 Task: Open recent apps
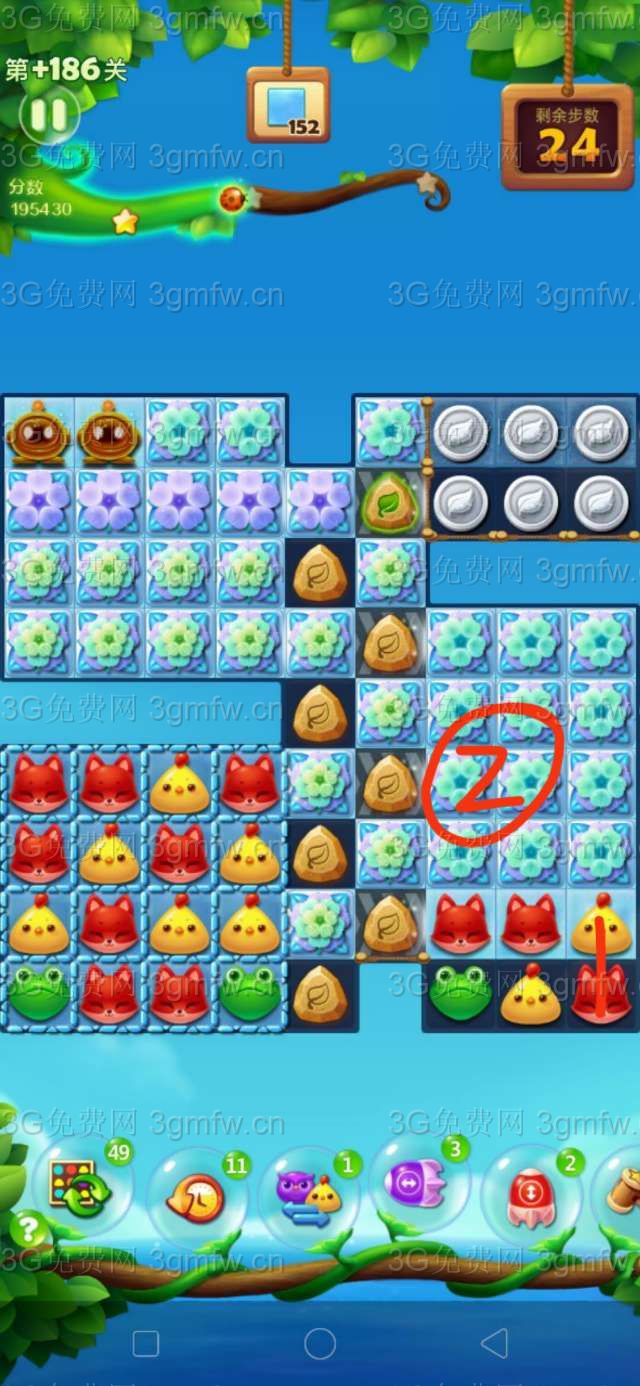coord(146,1343)
